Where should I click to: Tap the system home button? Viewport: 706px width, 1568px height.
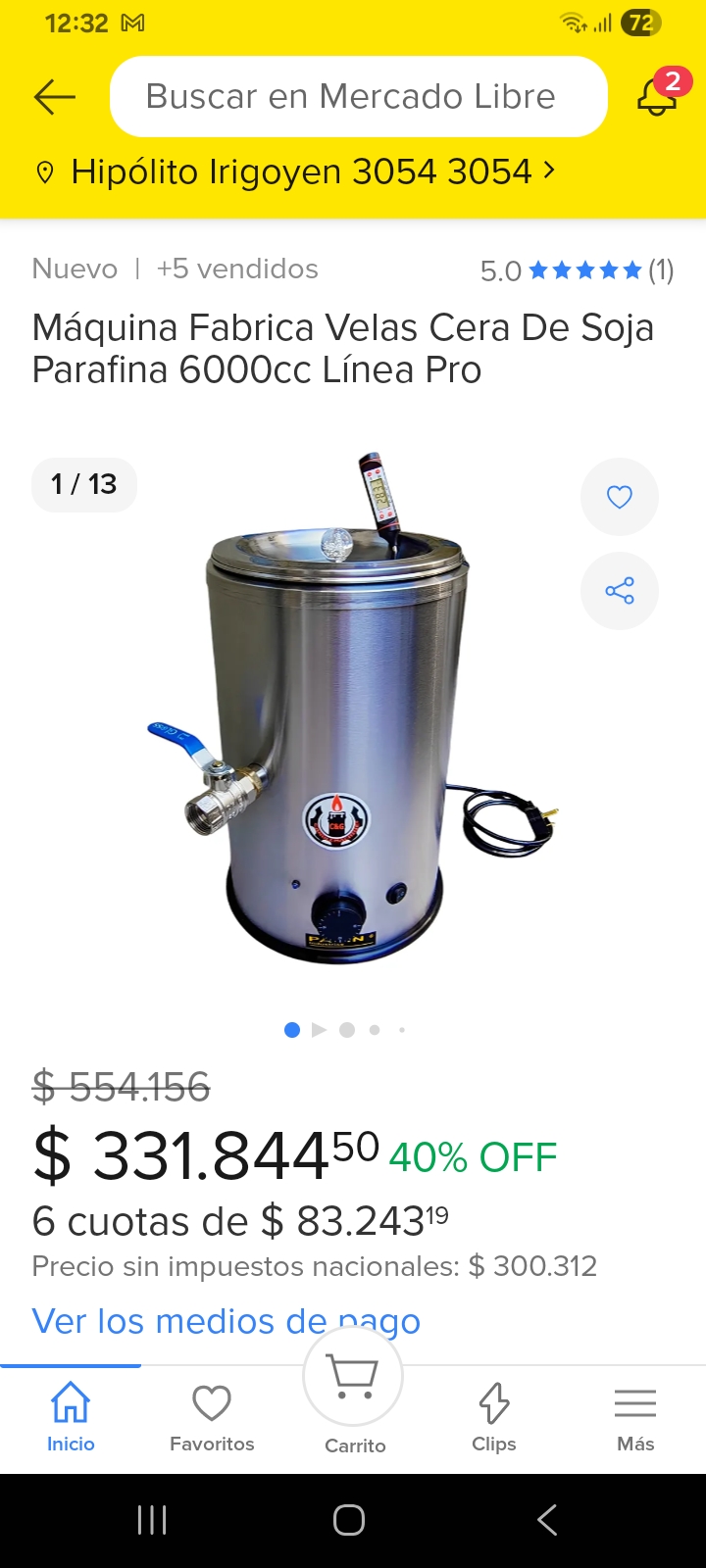tap(349, 1520)
